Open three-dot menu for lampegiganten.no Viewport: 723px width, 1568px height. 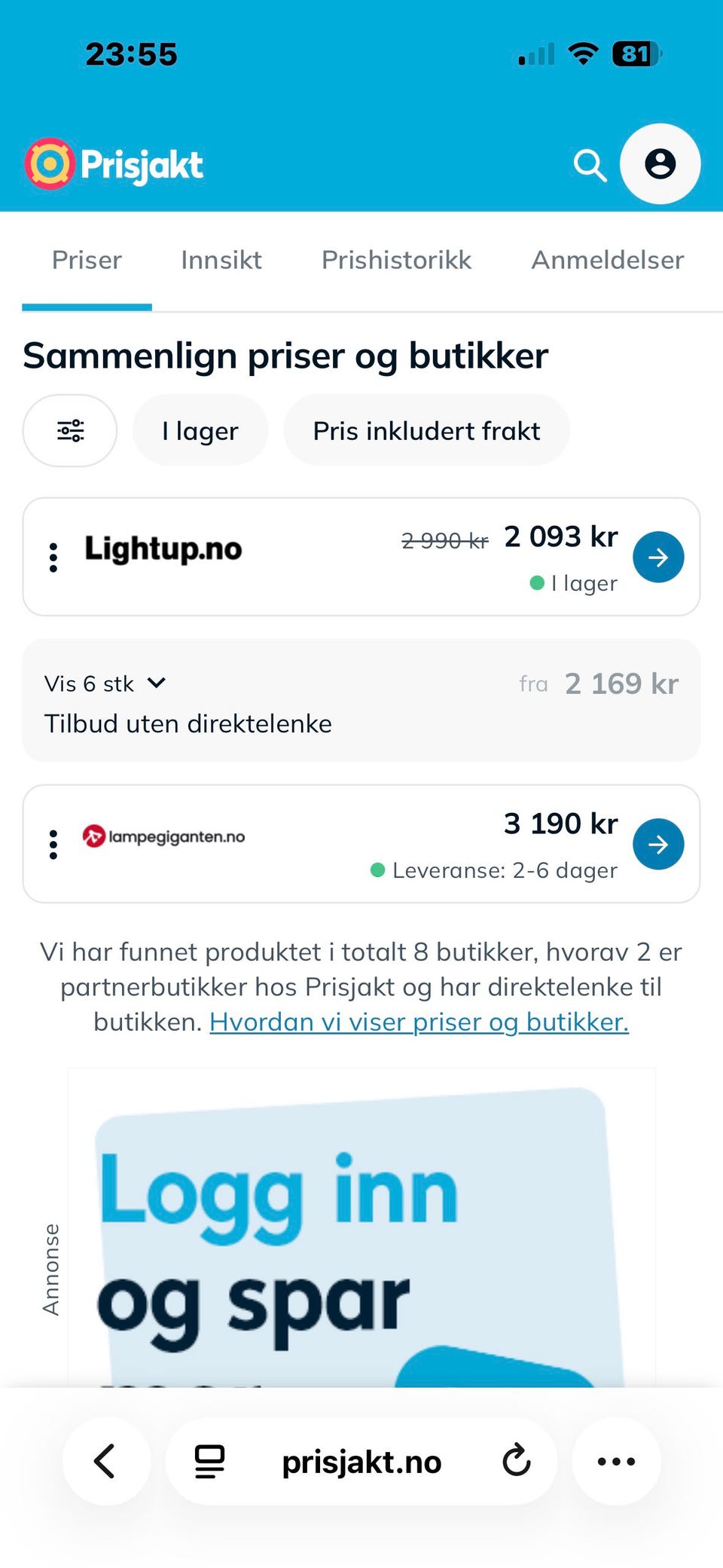pos(53,844)
